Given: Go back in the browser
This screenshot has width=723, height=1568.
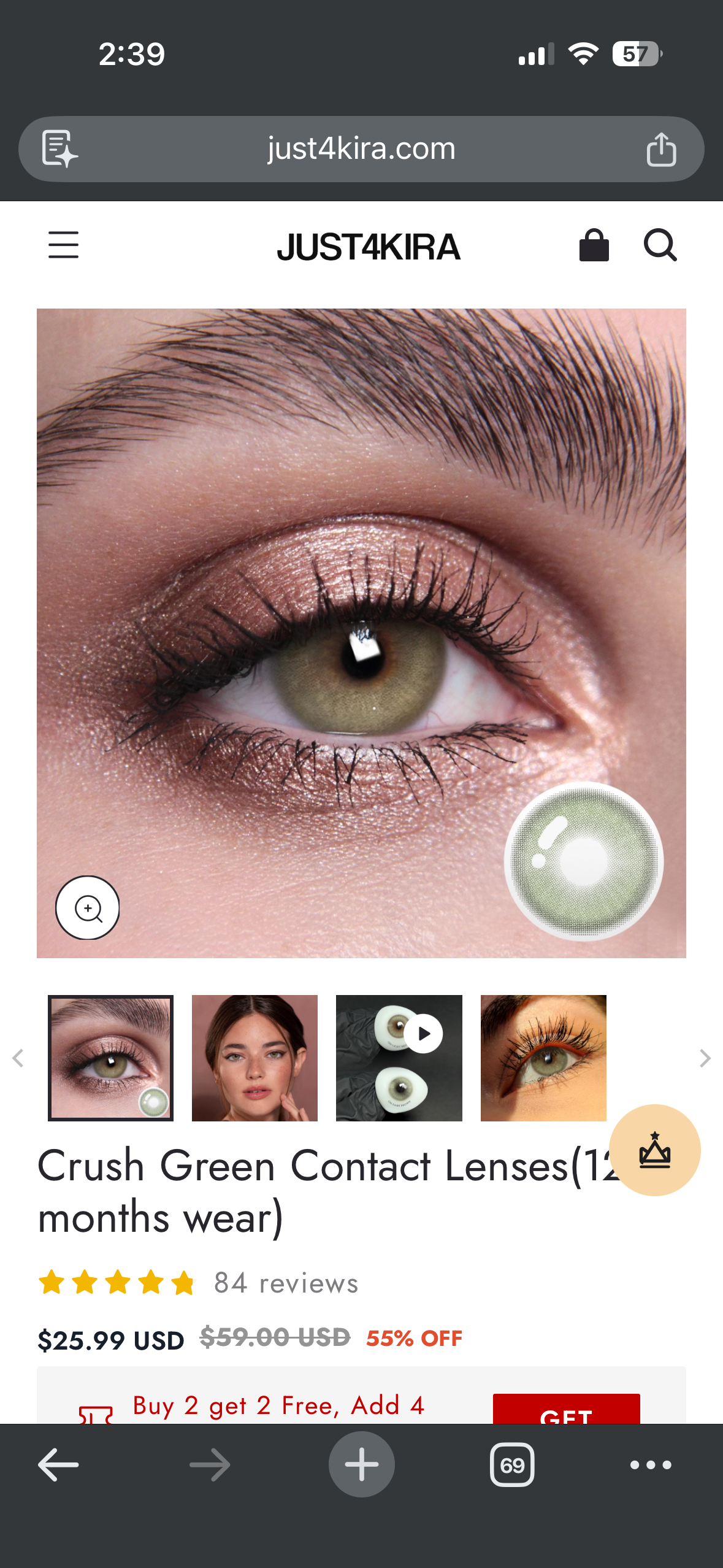Looking at the screenshot, I should pyautogui.click(x=58, y=1465).
